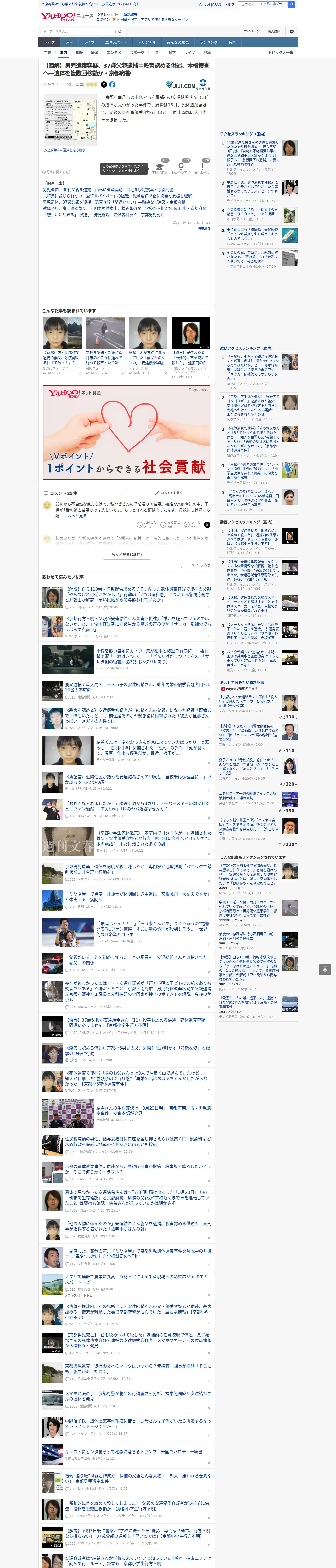
Task: Share the article on Facebook
Action: pyautogui.click(x=112, y=85)
